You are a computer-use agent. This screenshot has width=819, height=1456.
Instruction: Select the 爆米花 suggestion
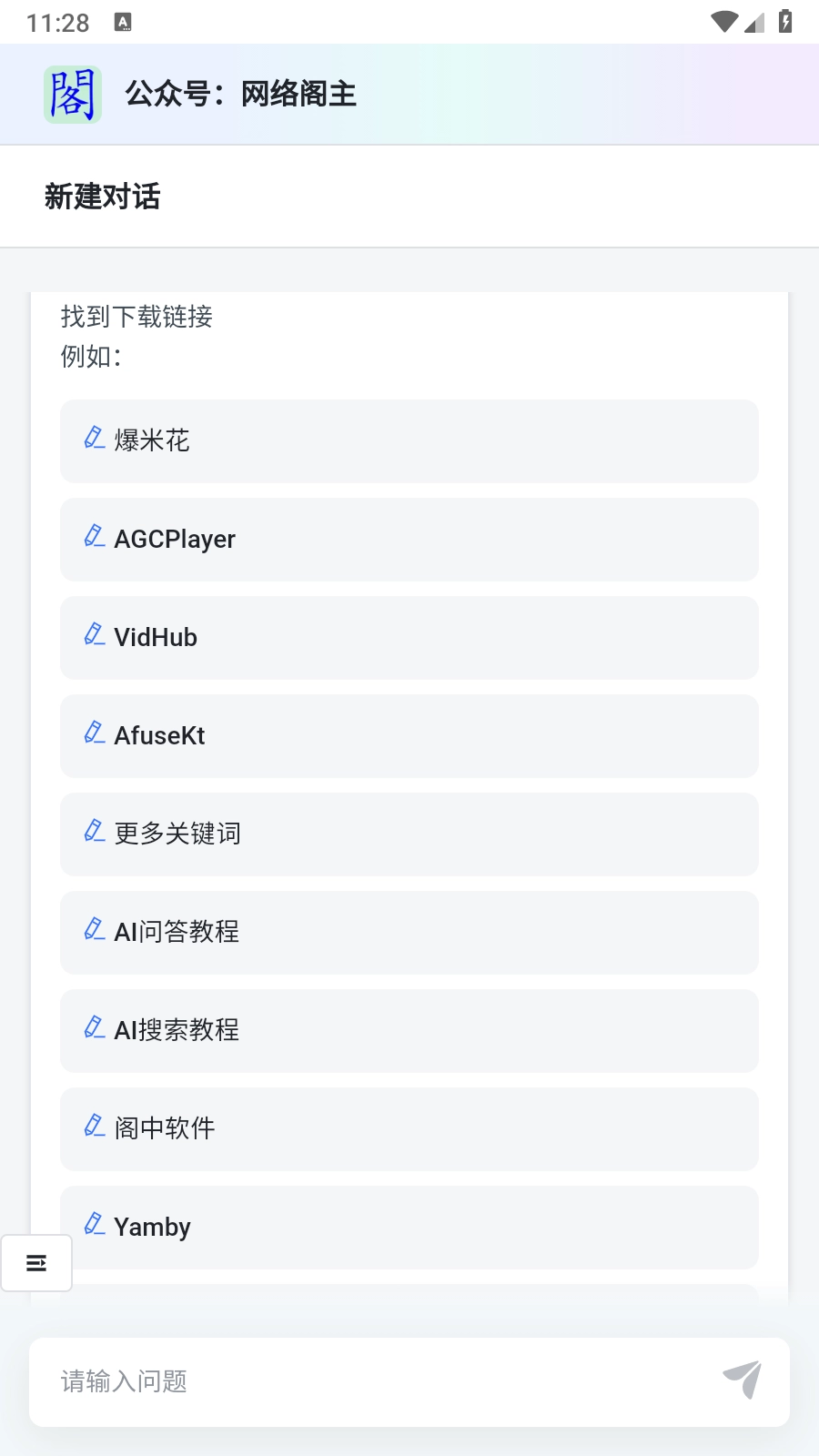409,441
